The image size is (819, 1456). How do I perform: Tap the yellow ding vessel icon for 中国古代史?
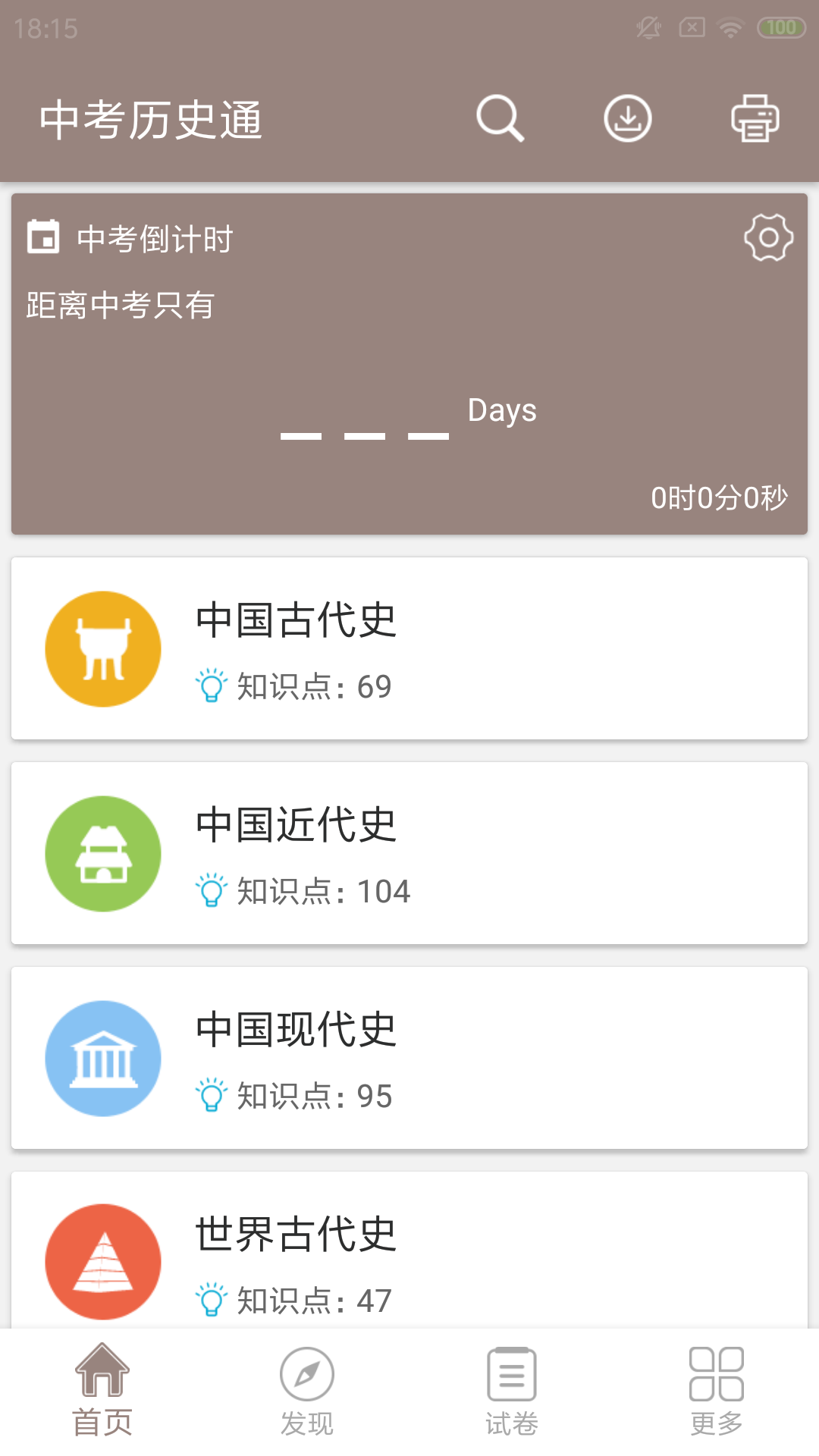tap(103, 649)
